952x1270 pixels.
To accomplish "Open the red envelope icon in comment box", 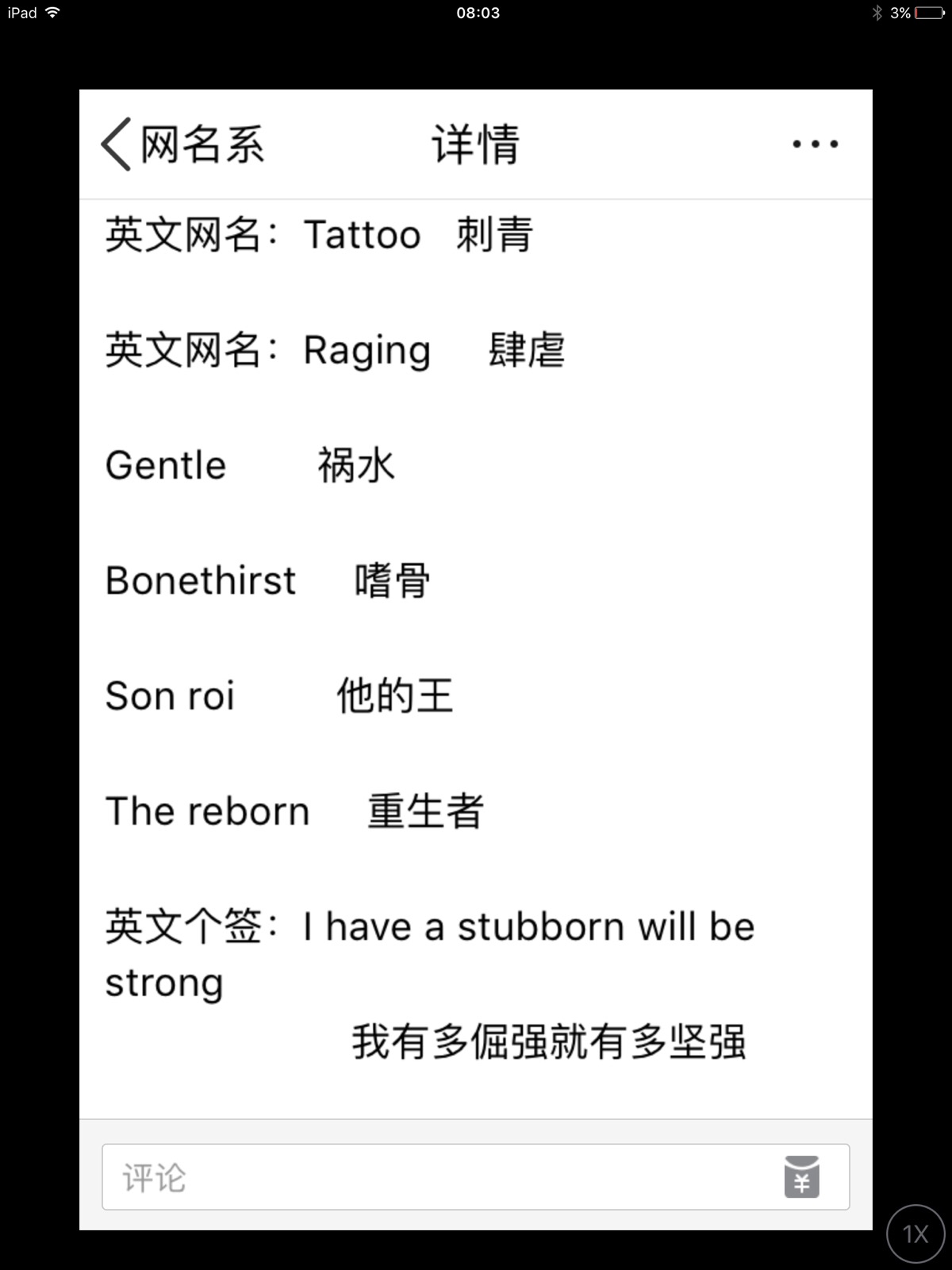I will tap(801, 1176).
